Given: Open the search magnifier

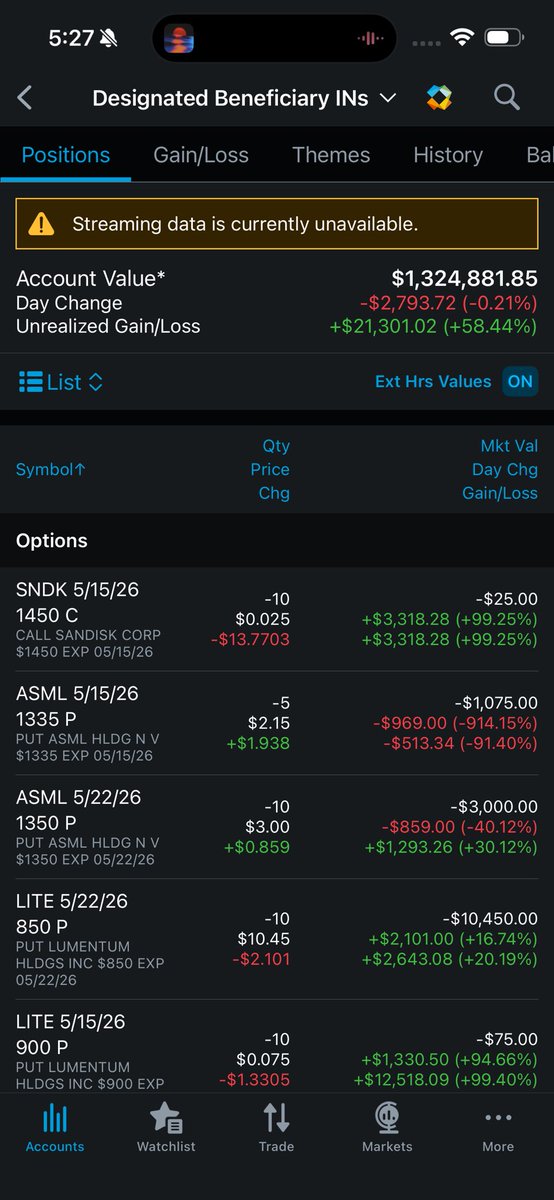Looking at the screenshot, I should (x=507, y=97).
